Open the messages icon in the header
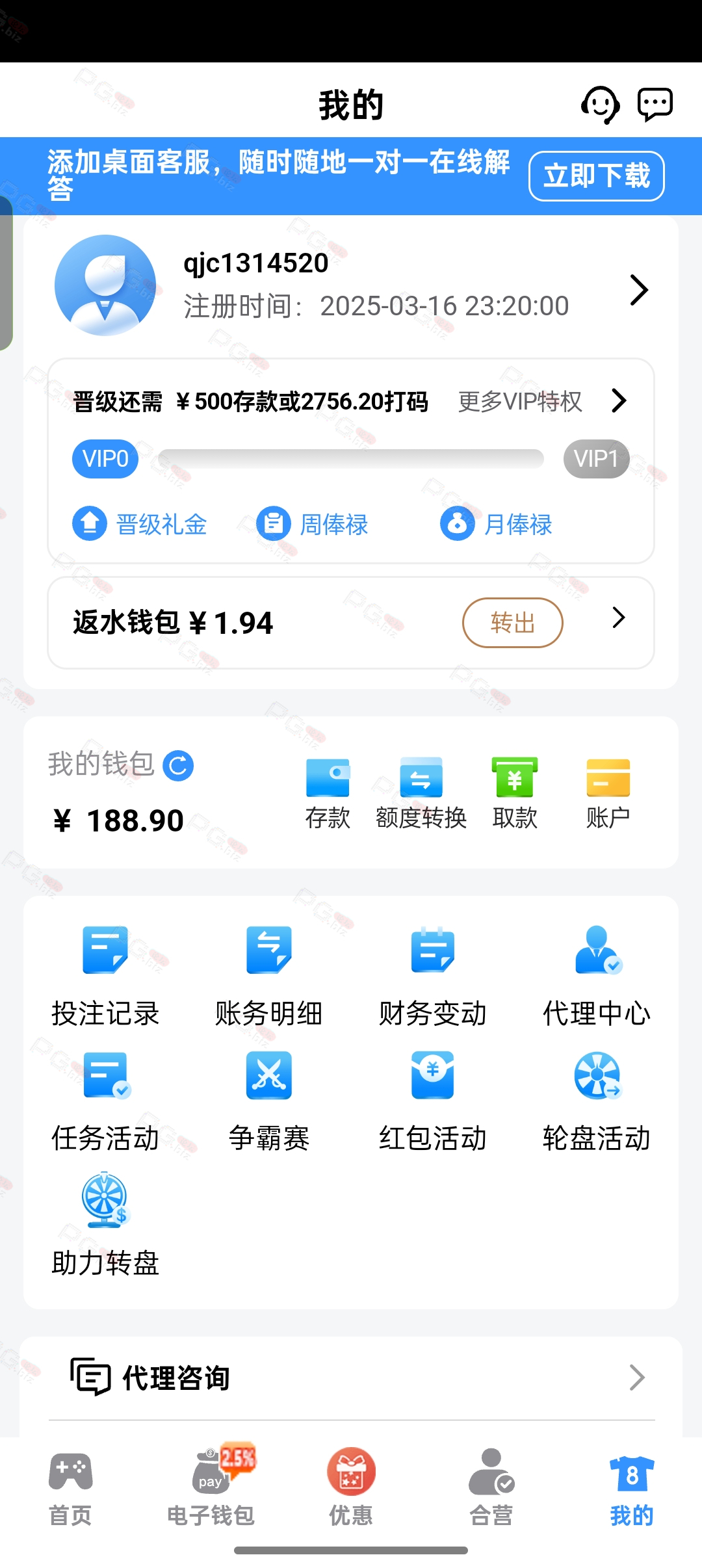Screen dimensions: 702x1568 [x=655, y=105]
